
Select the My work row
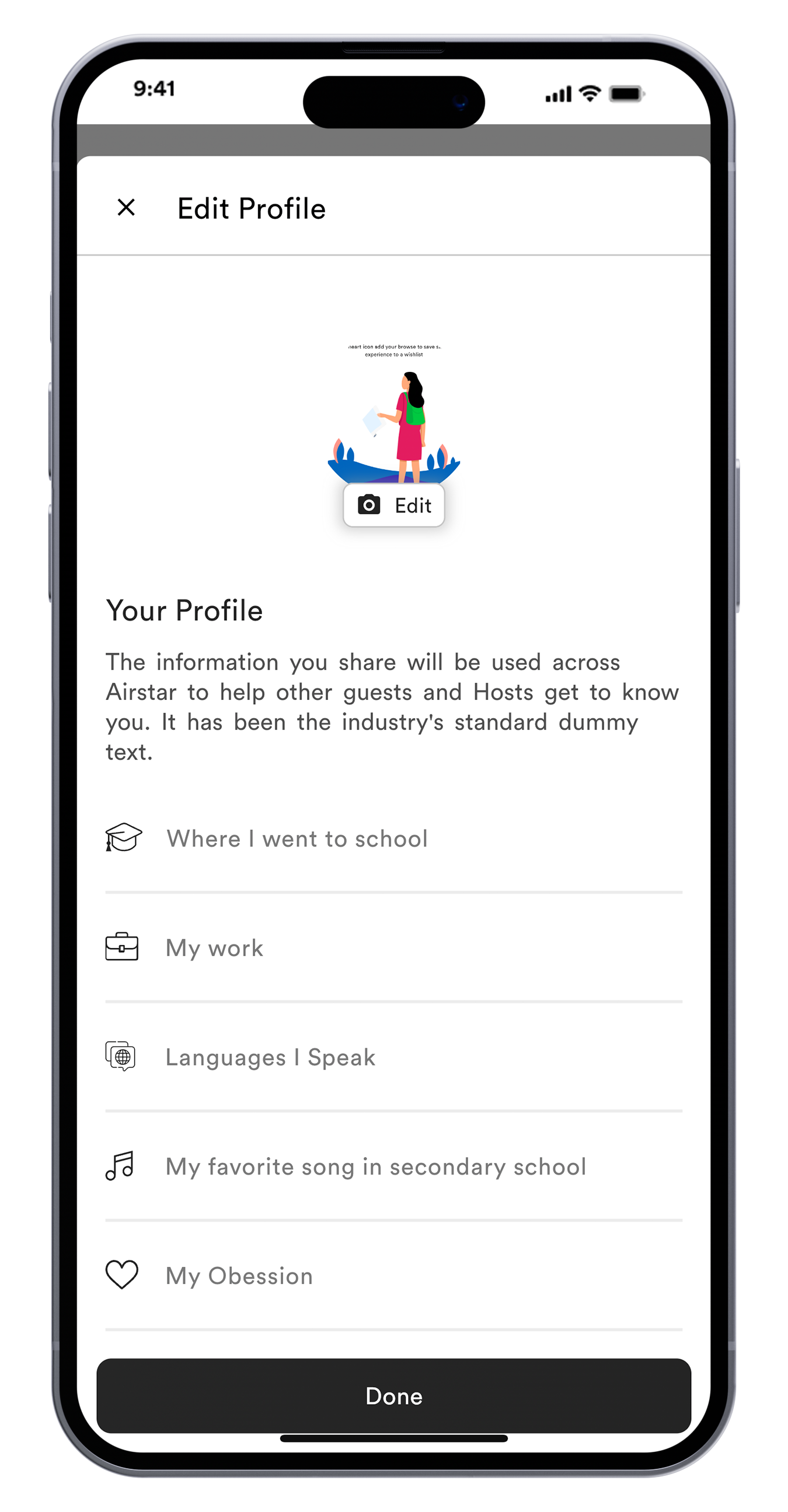click(393, 947)
